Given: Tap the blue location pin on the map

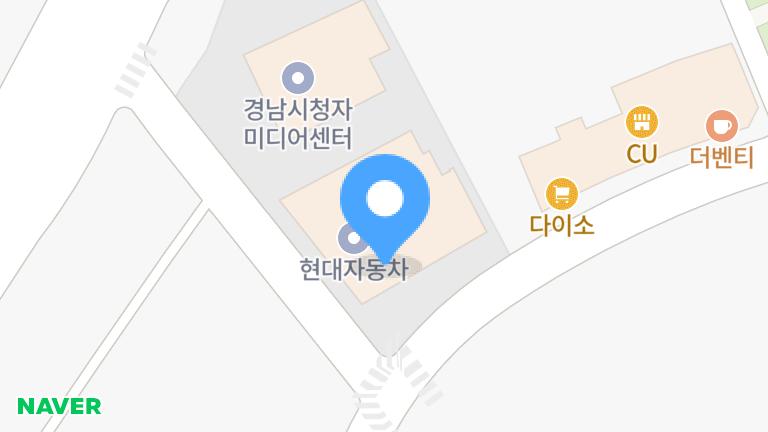Looking at the screenshot, I should [385, 201].
